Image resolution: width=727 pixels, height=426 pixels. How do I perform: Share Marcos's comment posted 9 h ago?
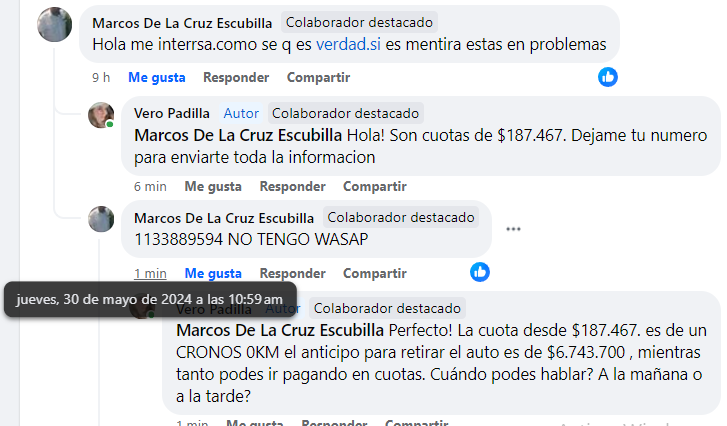[318, 77]
